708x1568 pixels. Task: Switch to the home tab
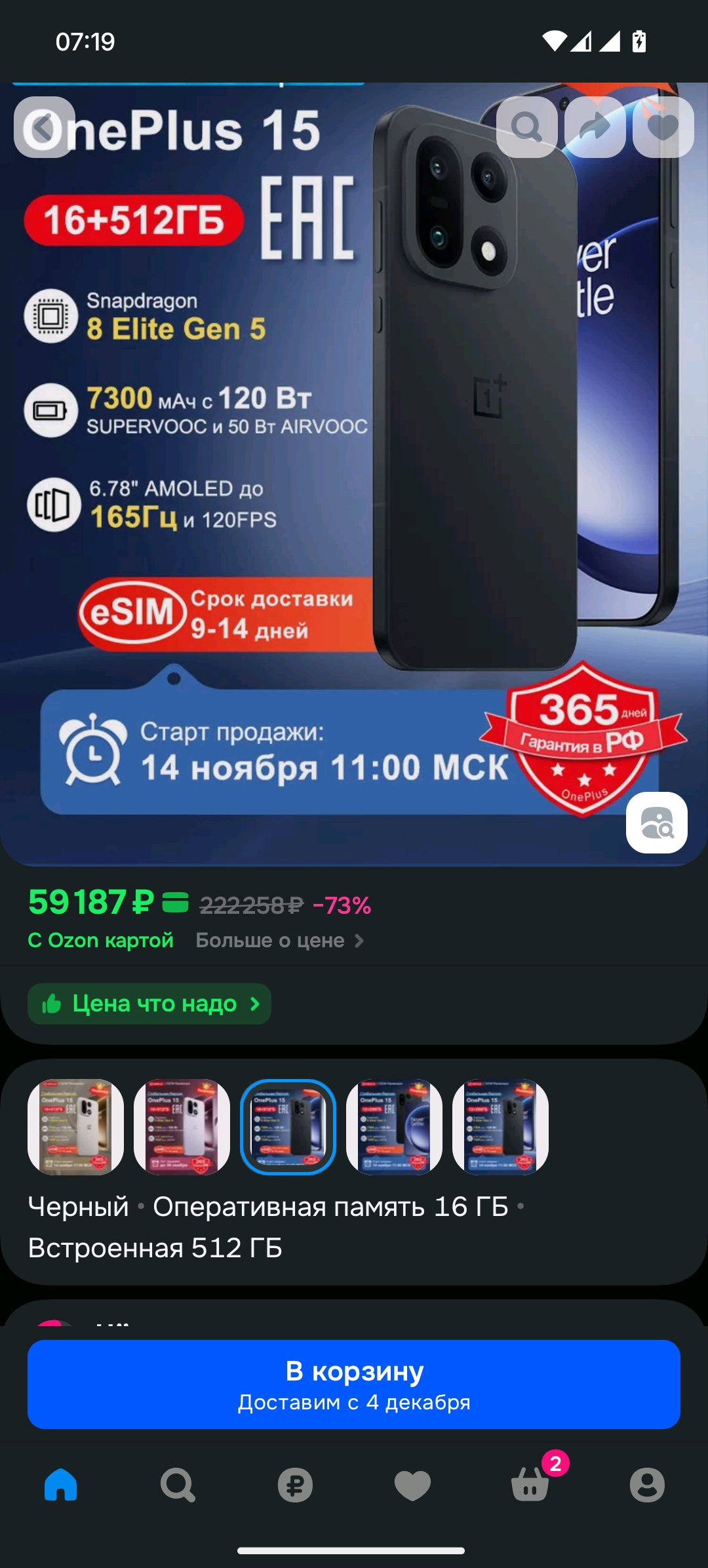click(60, 1485)
